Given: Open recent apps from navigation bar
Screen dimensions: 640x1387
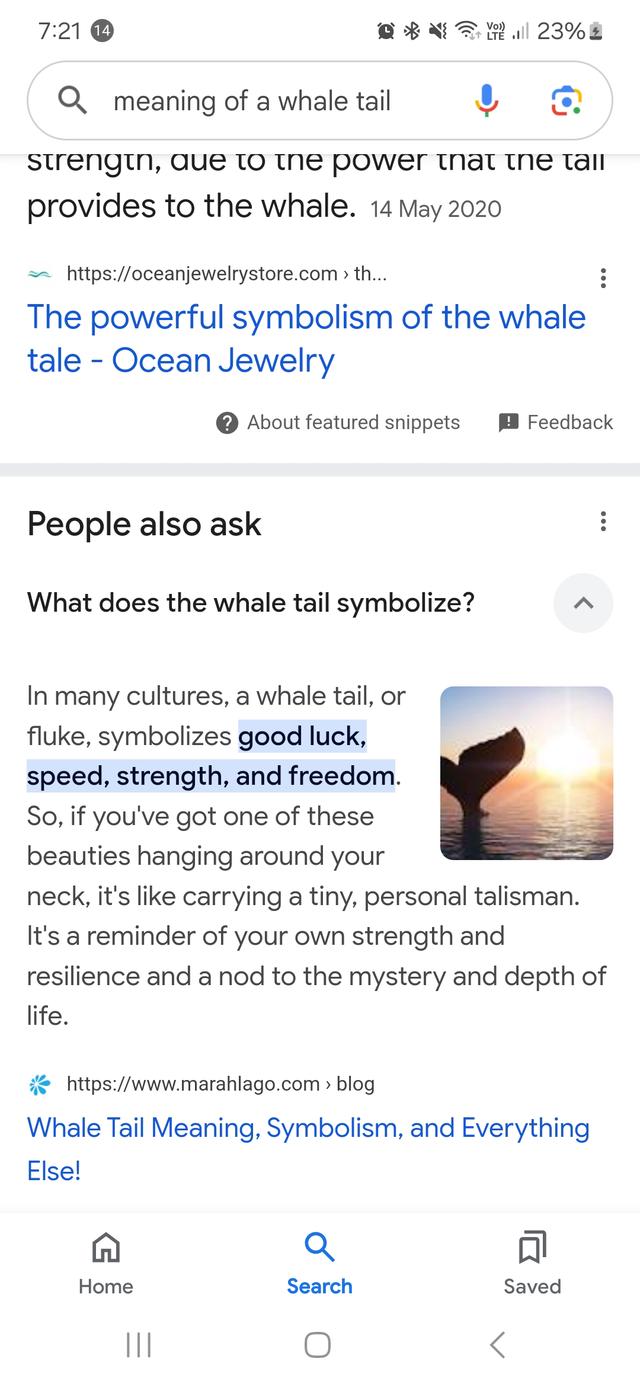Looking at the screenshot, I should 138,1345.
